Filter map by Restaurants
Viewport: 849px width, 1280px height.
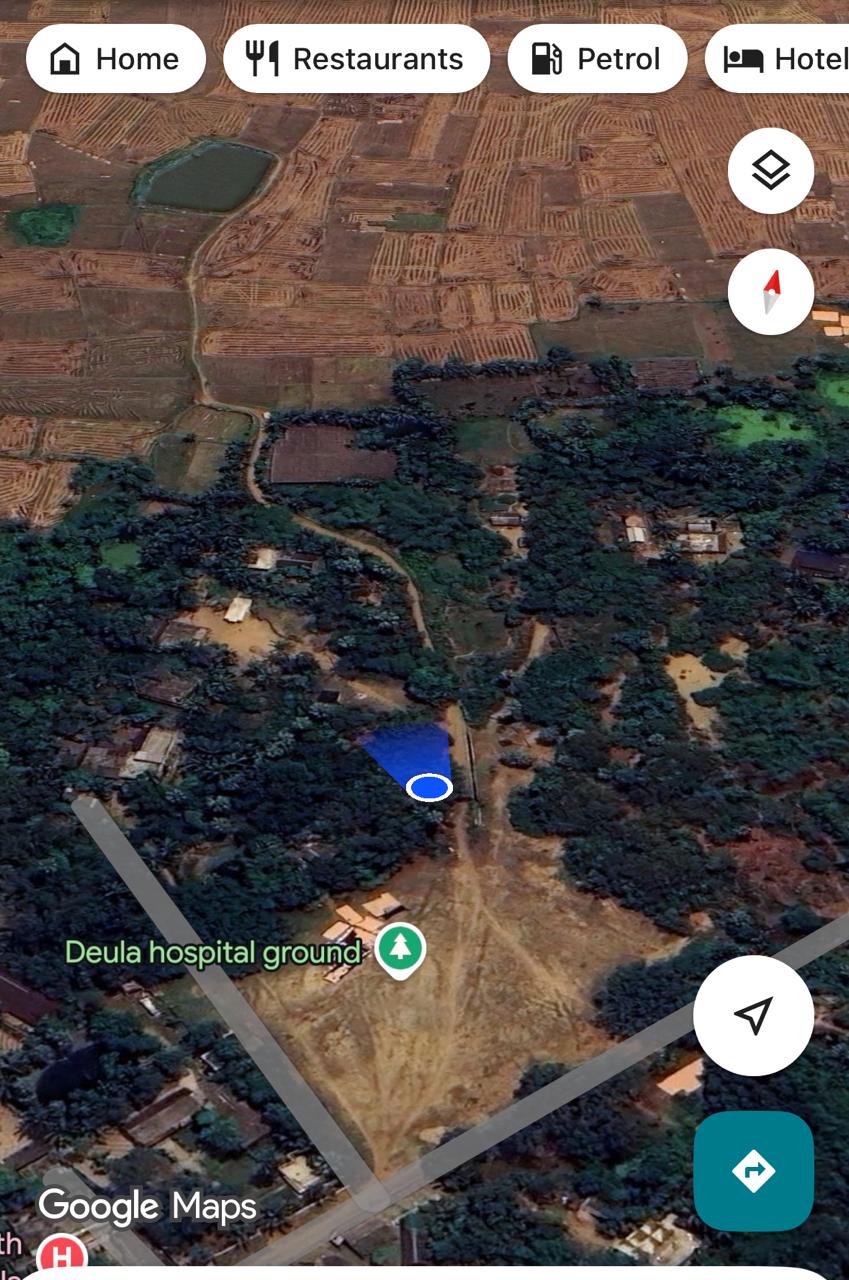(356, 59)
